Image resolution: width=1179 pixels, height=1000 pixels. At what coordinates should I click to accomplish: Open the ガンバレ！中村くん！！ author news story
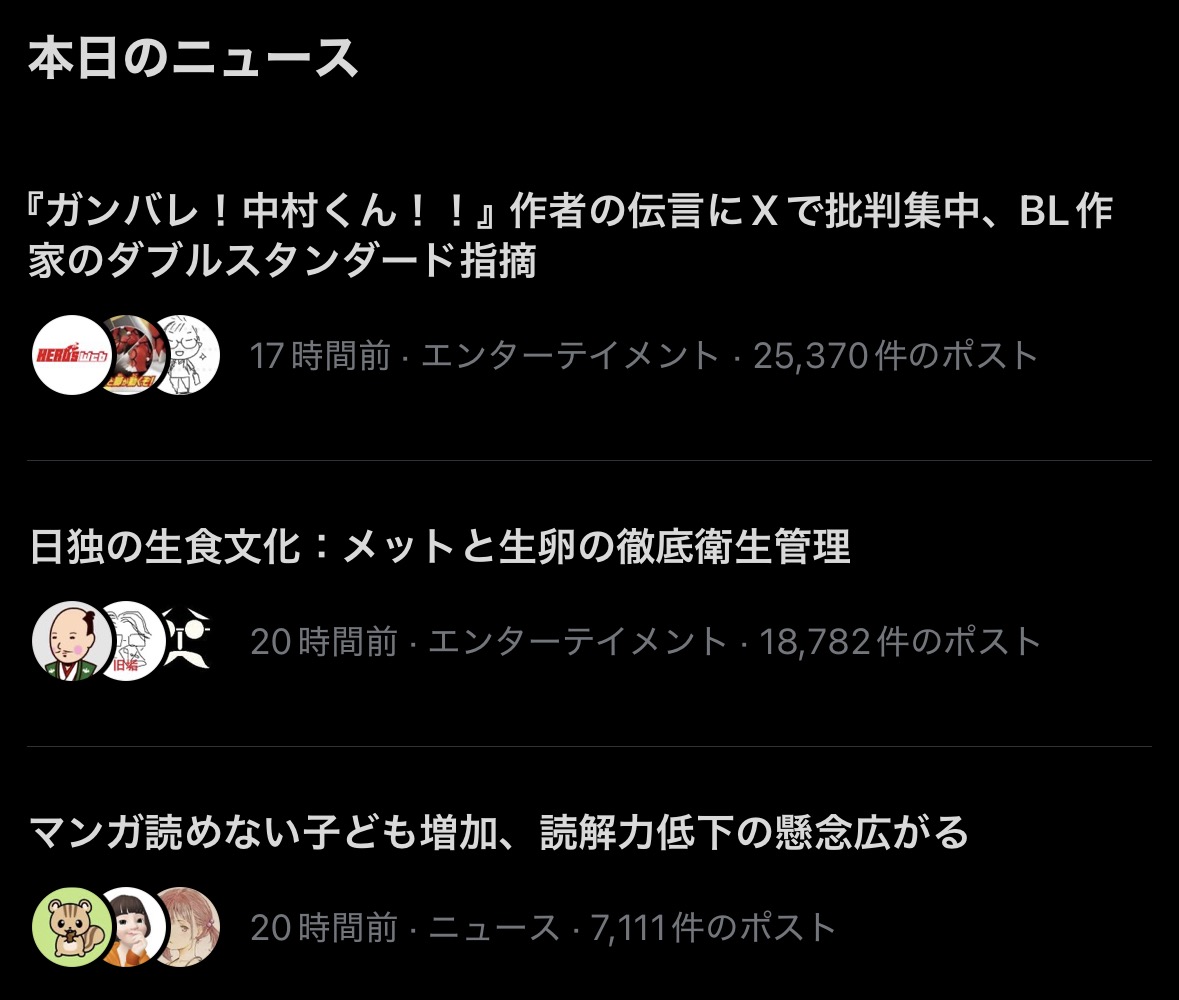[x=570, y=237]
